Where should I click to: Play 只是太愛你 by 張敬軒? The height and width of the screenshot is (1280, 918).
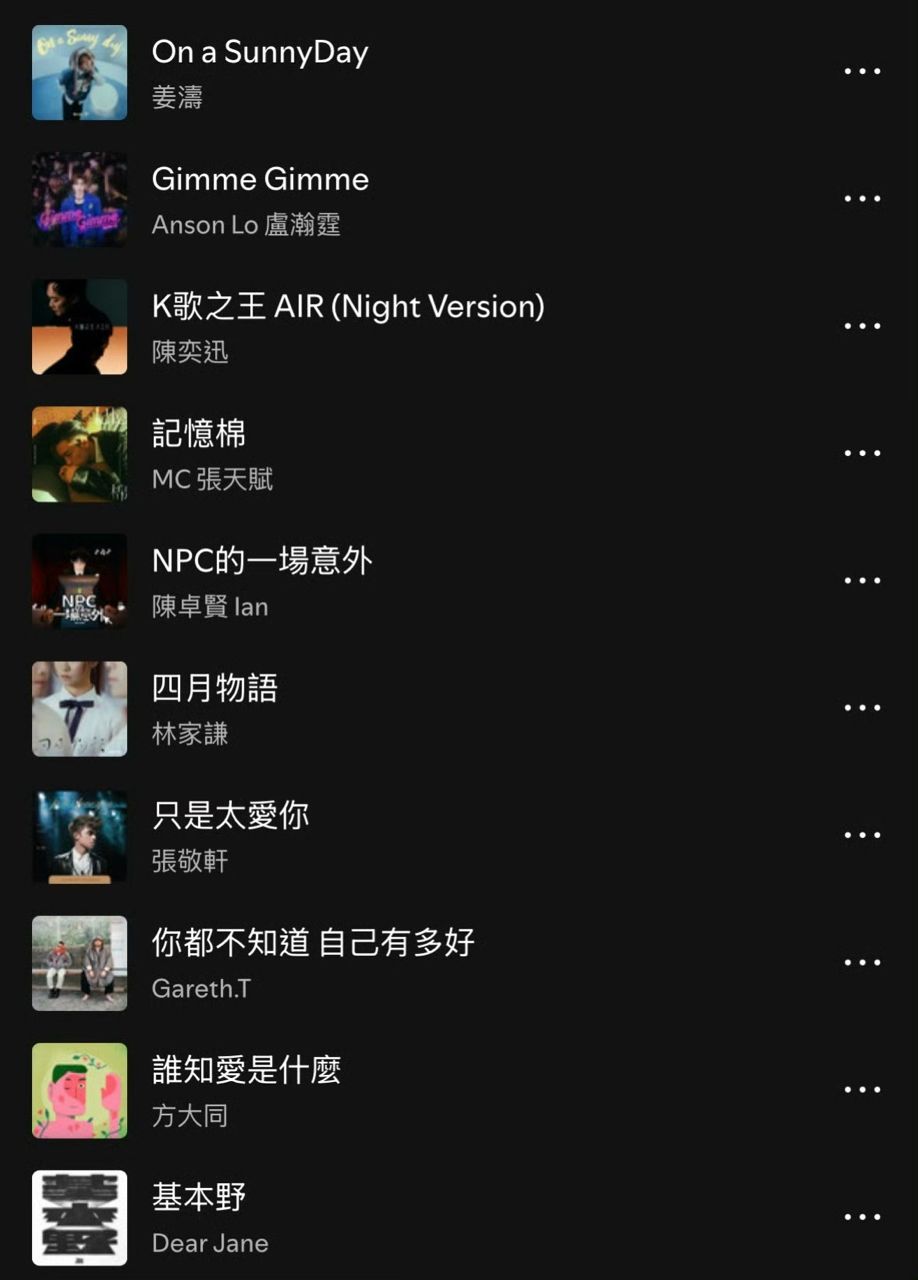(230, 816)
